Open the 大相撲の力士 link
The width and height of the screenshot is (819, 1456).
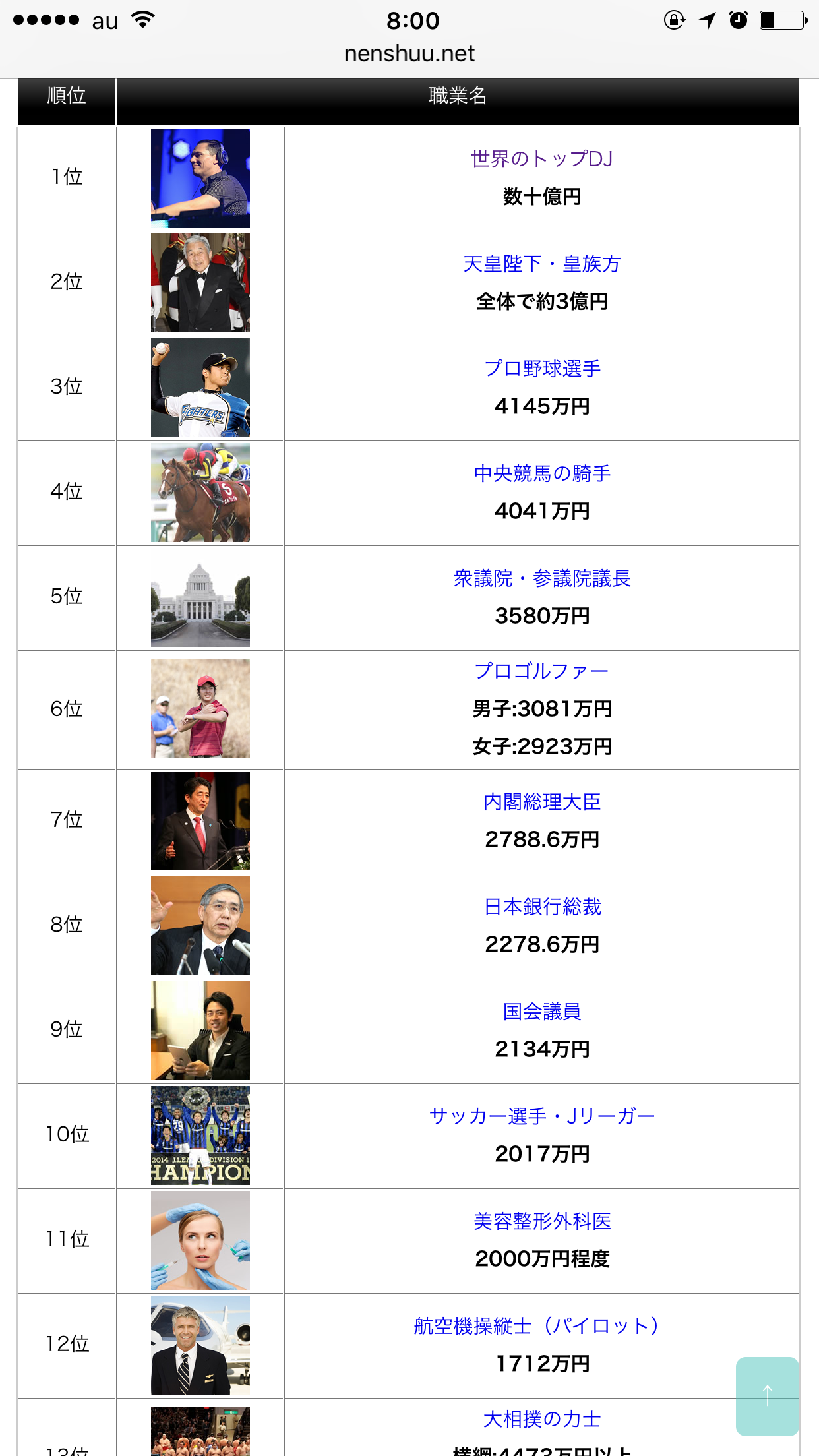coord(541,1418)
